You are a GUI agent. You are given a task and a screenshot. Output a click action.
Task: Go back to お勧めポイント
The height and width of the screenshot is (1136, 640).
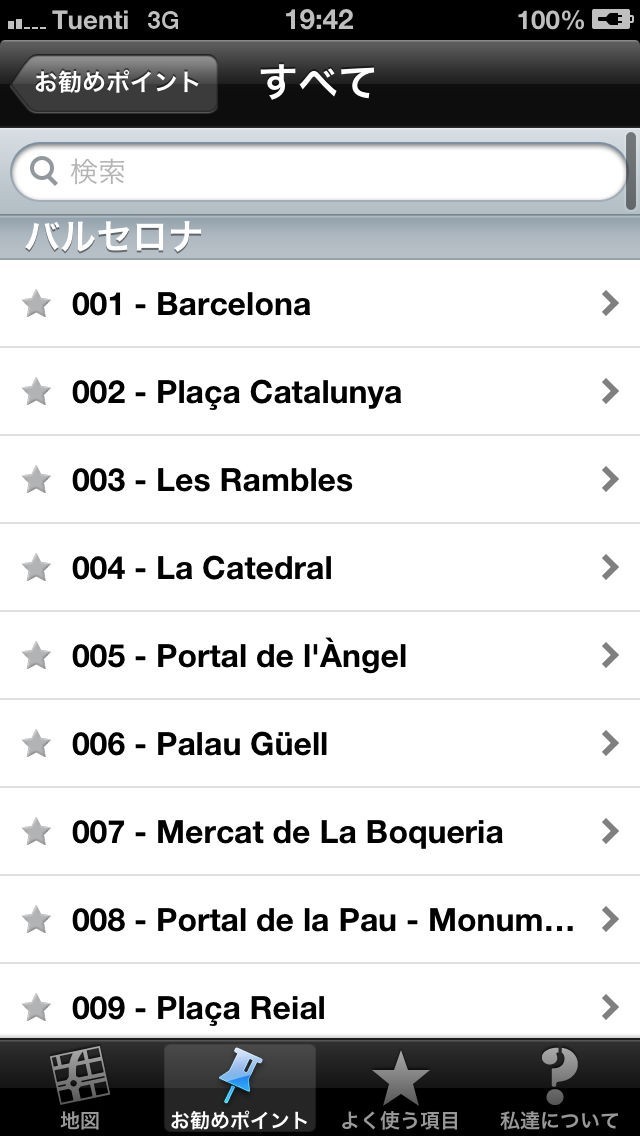pos(115,83)
